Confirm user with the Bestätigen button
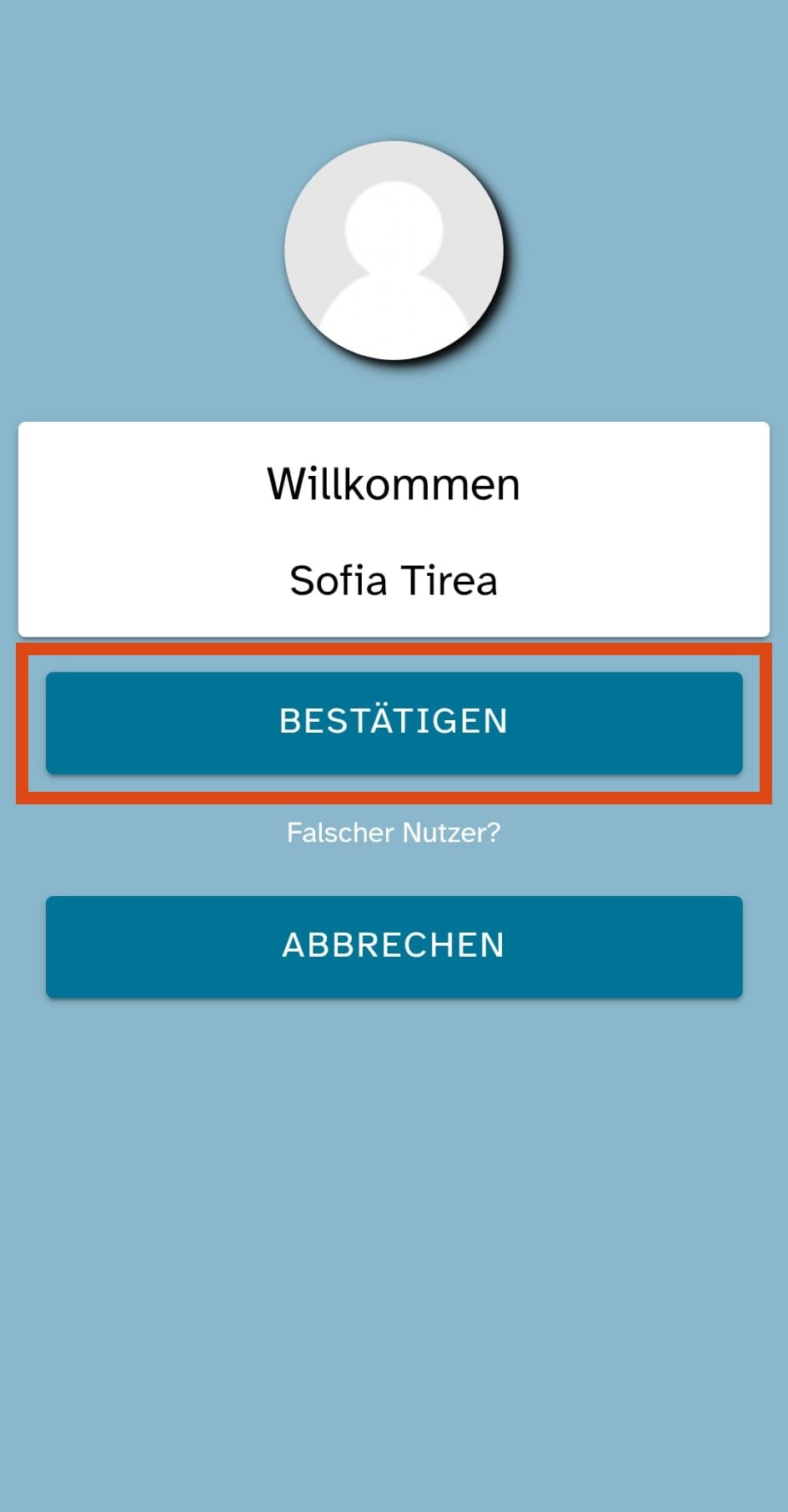This screenshot has height=1512, width=788. 394,723
